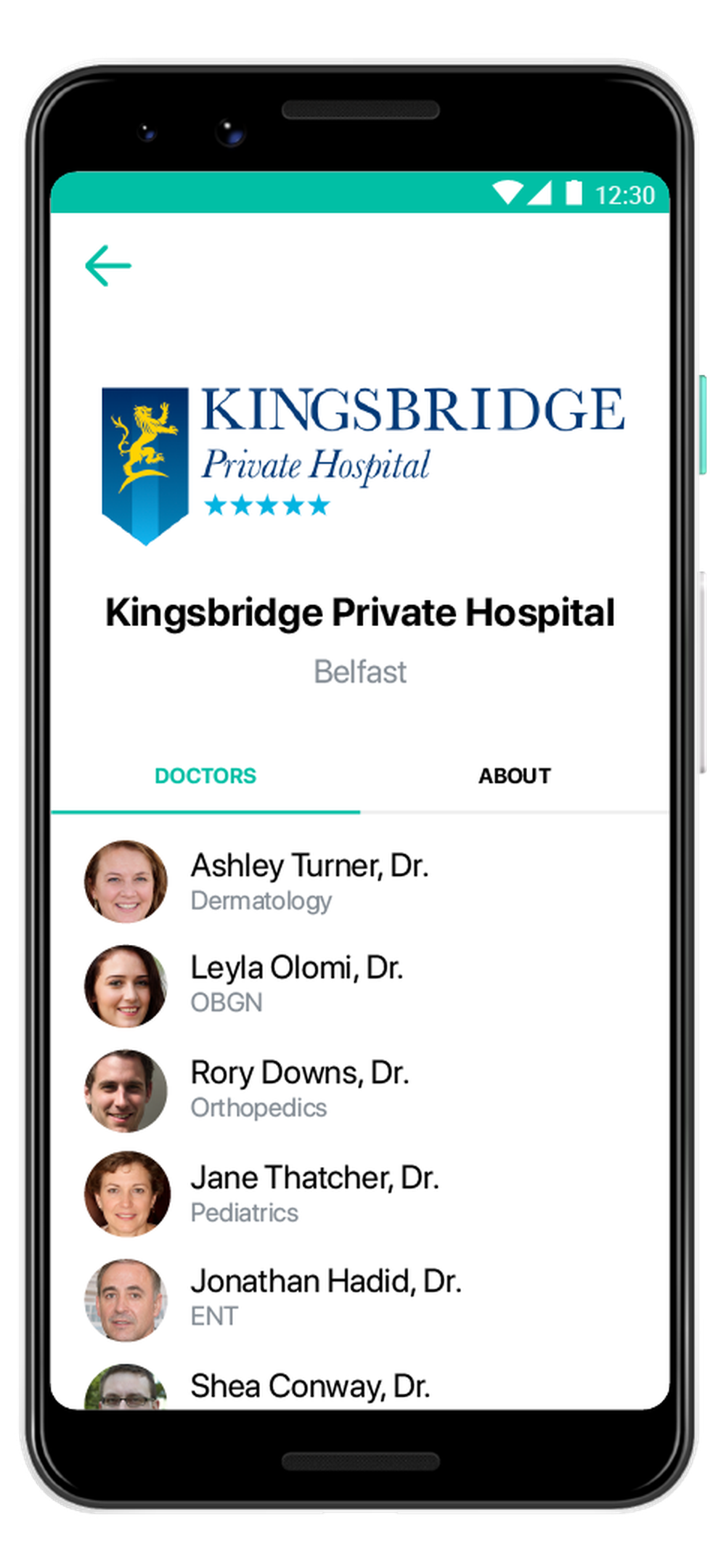View Dr. Leyla Olomi's OBGN profile
726x1568 pixels.
[x=296, y=984]
